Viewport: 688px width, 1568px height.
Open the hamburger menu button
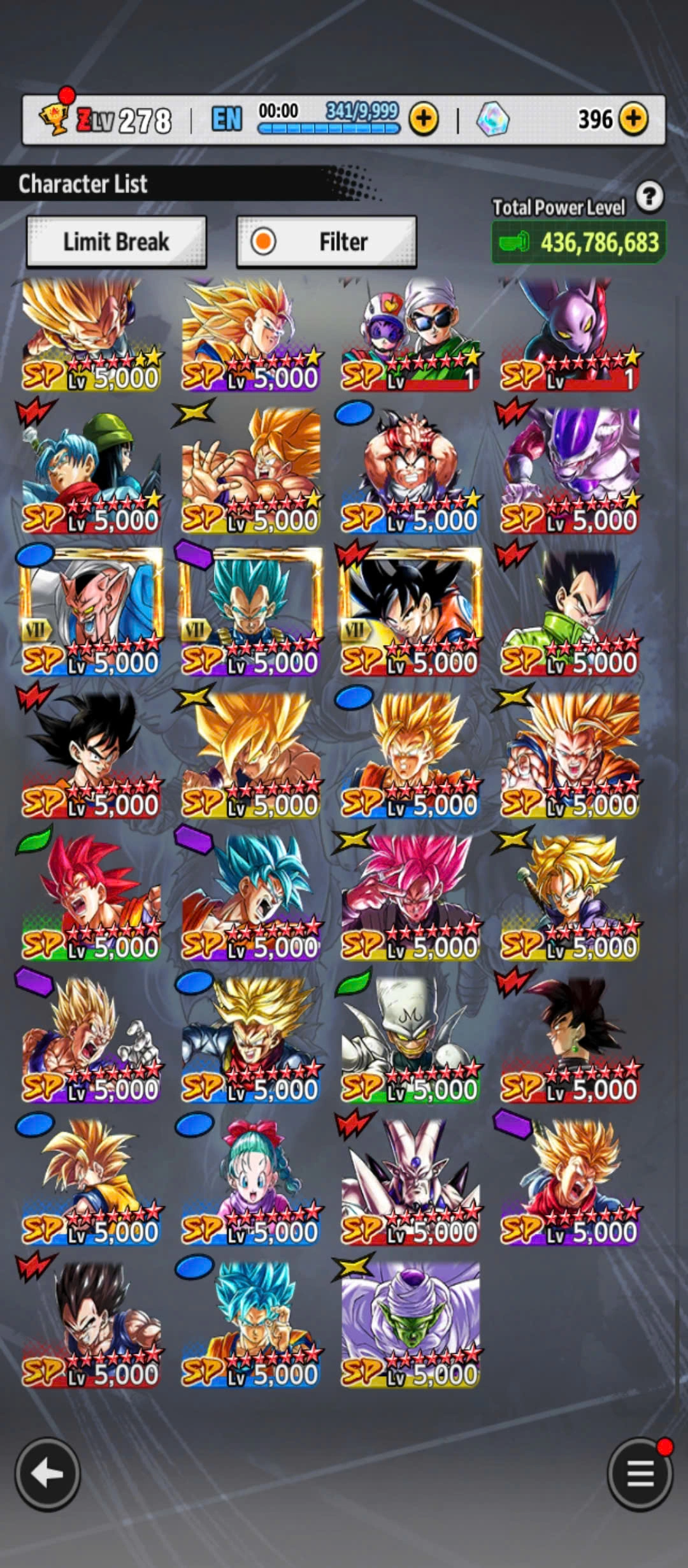coord(640,1474)
